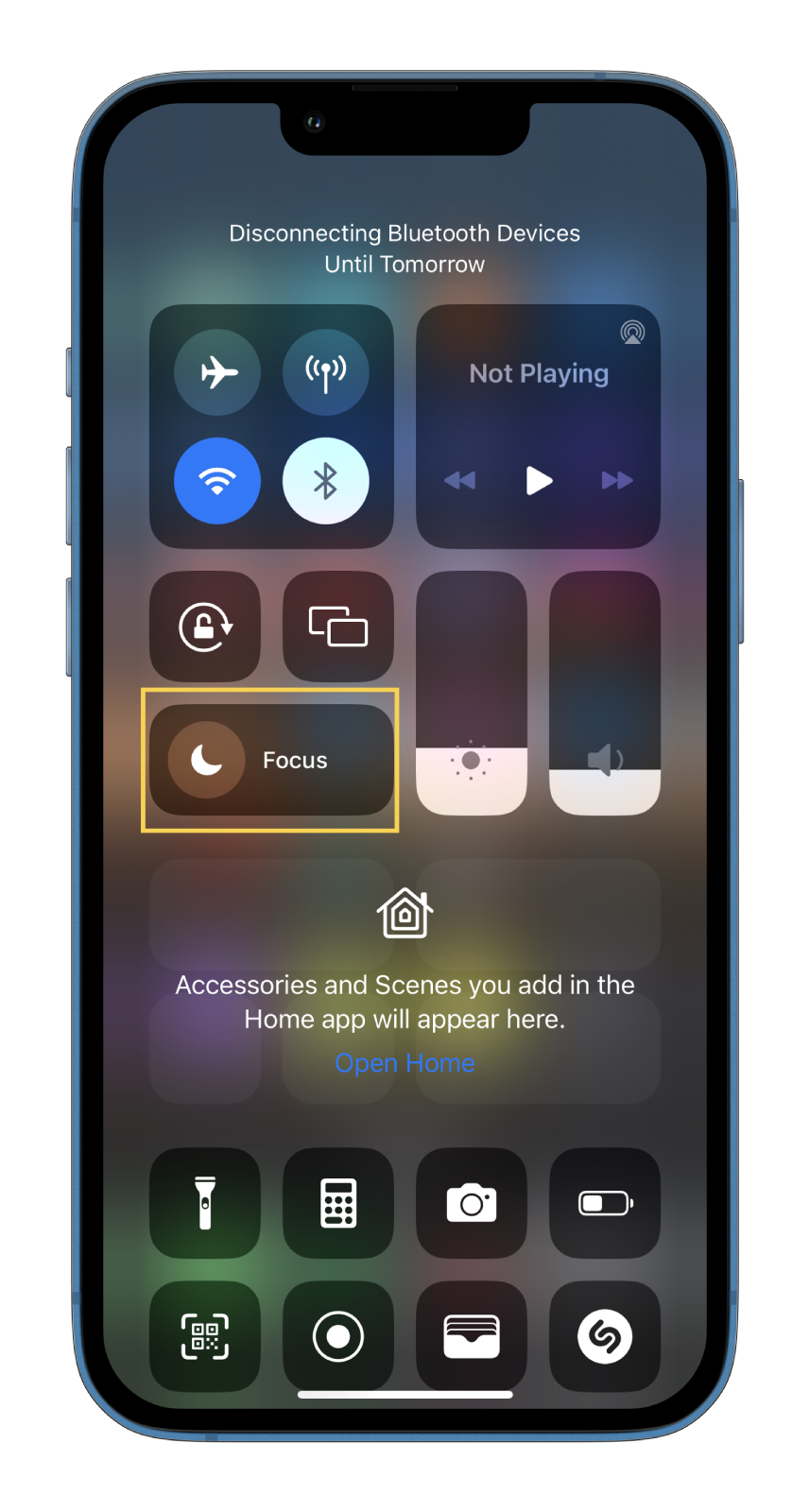Activate Shazam music recognition
This screenshot has height=1512, width=810.
click(x=605, y=1336)
